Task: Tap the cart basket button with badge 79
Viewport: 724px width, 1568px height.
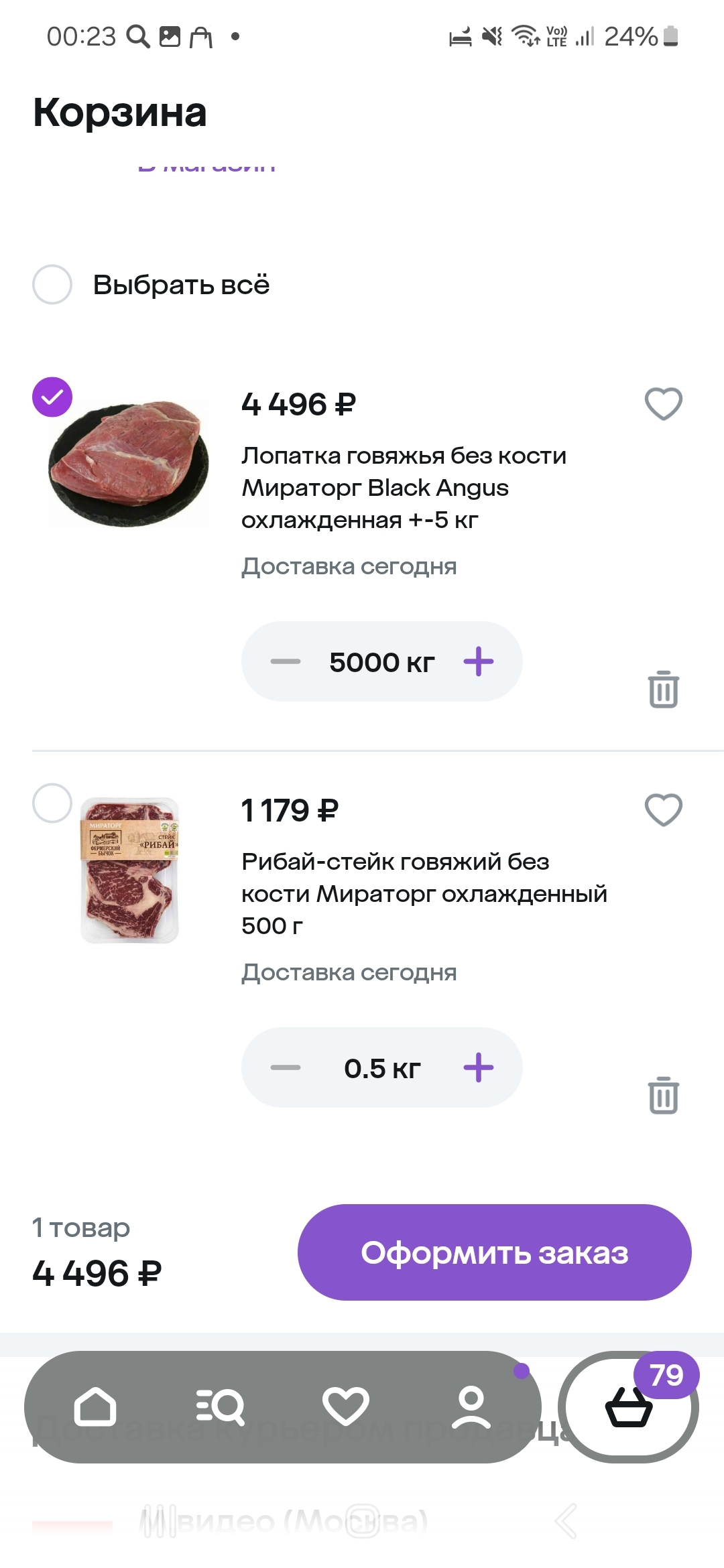Action: click(629, 1407)
